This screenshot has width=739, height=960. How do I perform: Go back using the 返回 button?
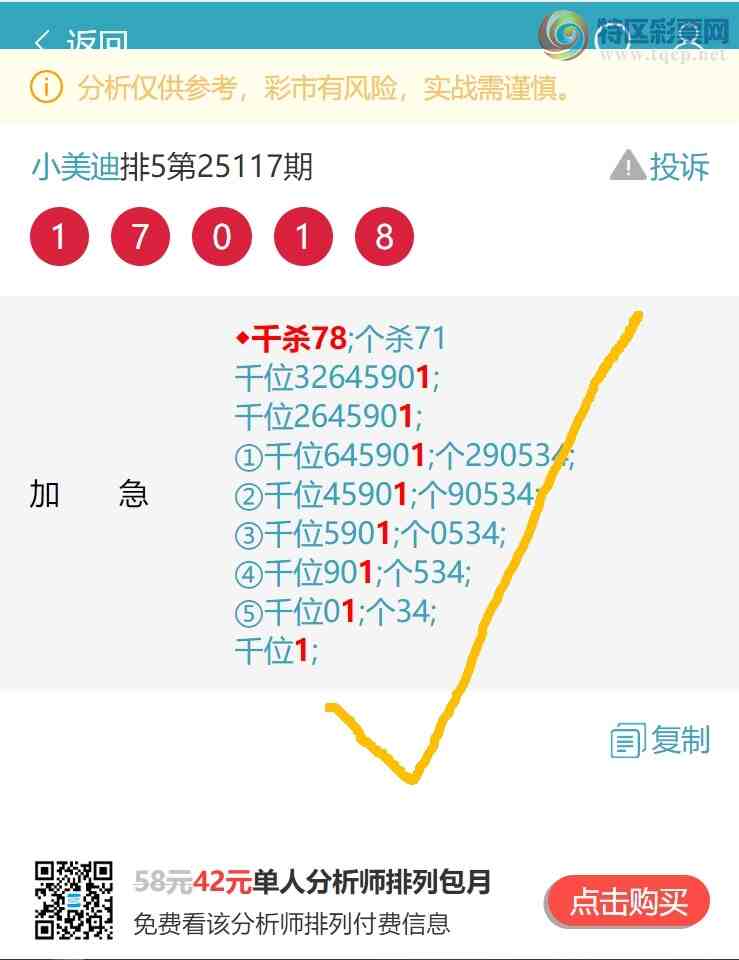[82, 42]
